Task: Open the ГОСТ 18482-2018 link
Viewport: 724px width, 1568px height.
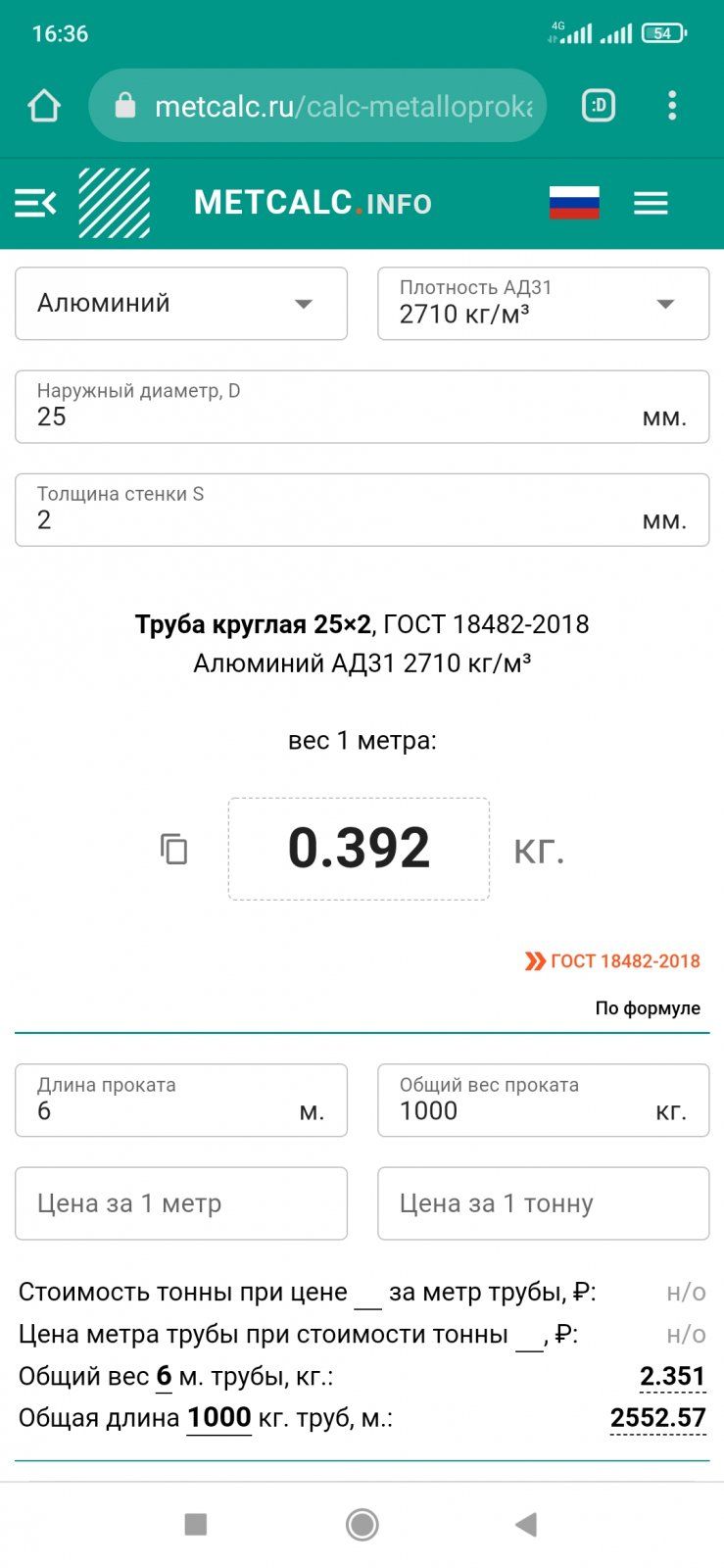Action: tap(614, 961)
